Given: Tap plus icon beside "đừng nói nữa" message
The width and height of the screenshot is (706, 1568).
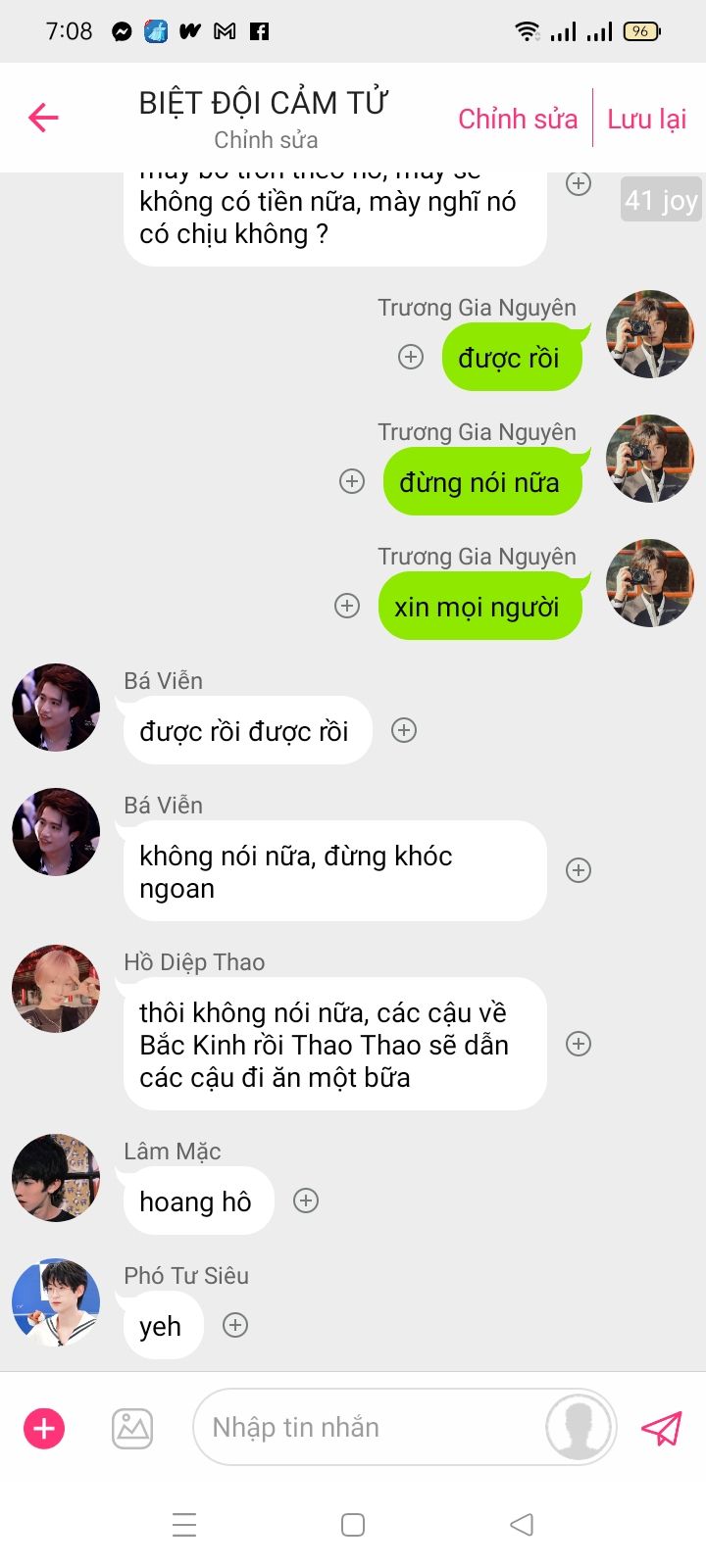Looking at the screenshot, I should click(352, 481).
